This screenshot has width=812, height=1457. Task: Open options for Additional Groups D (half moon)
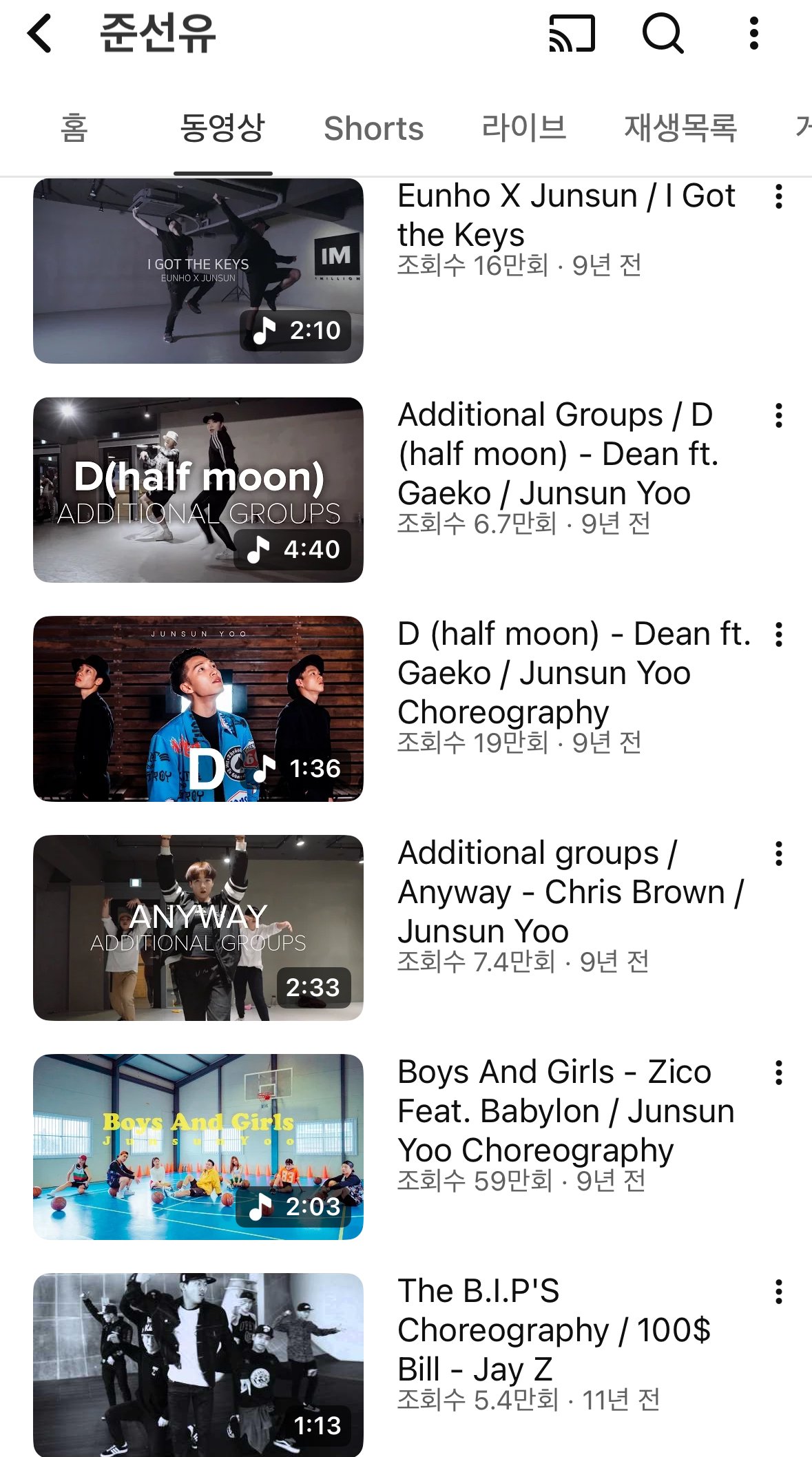coord(779,416)
